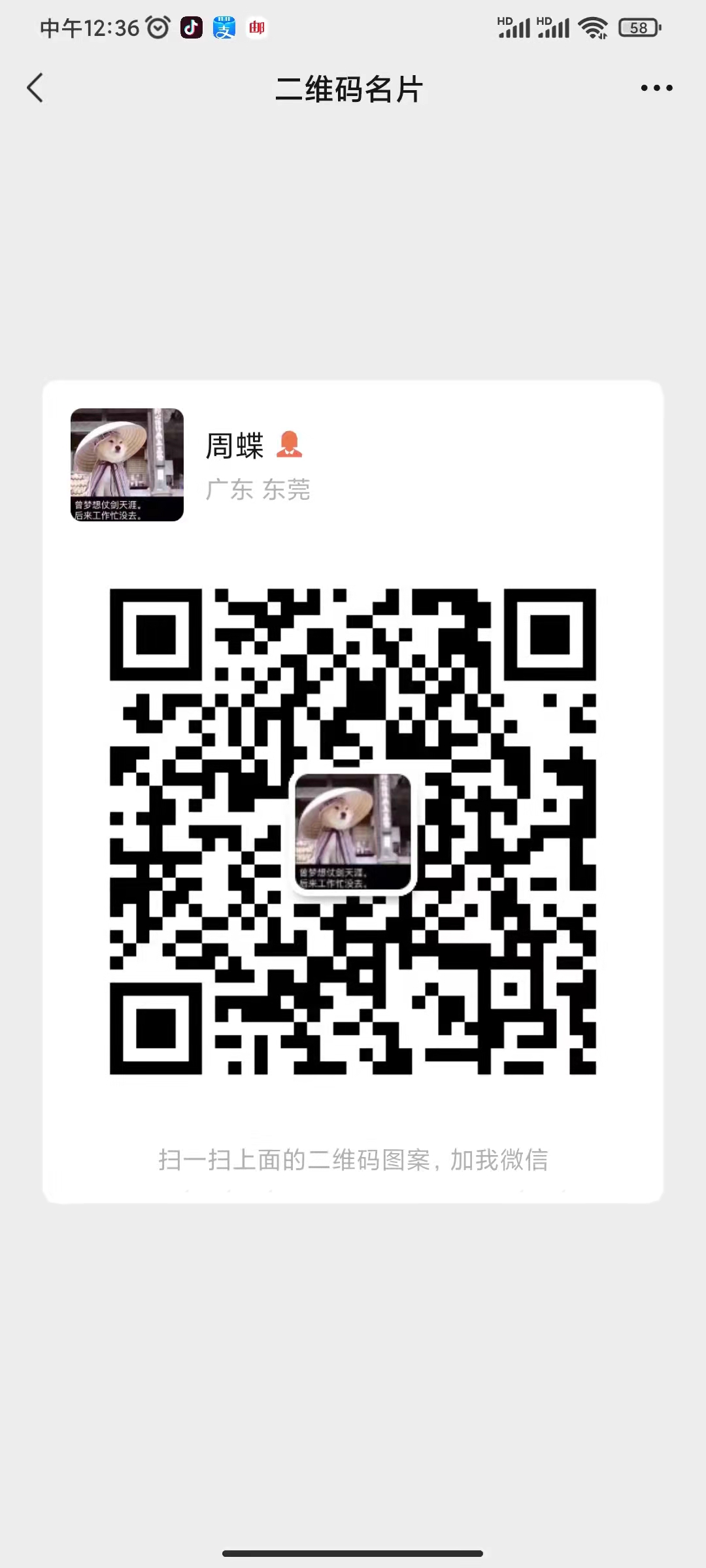Go back from the QR code card page

pyautogui.click(x=35, y=88)
